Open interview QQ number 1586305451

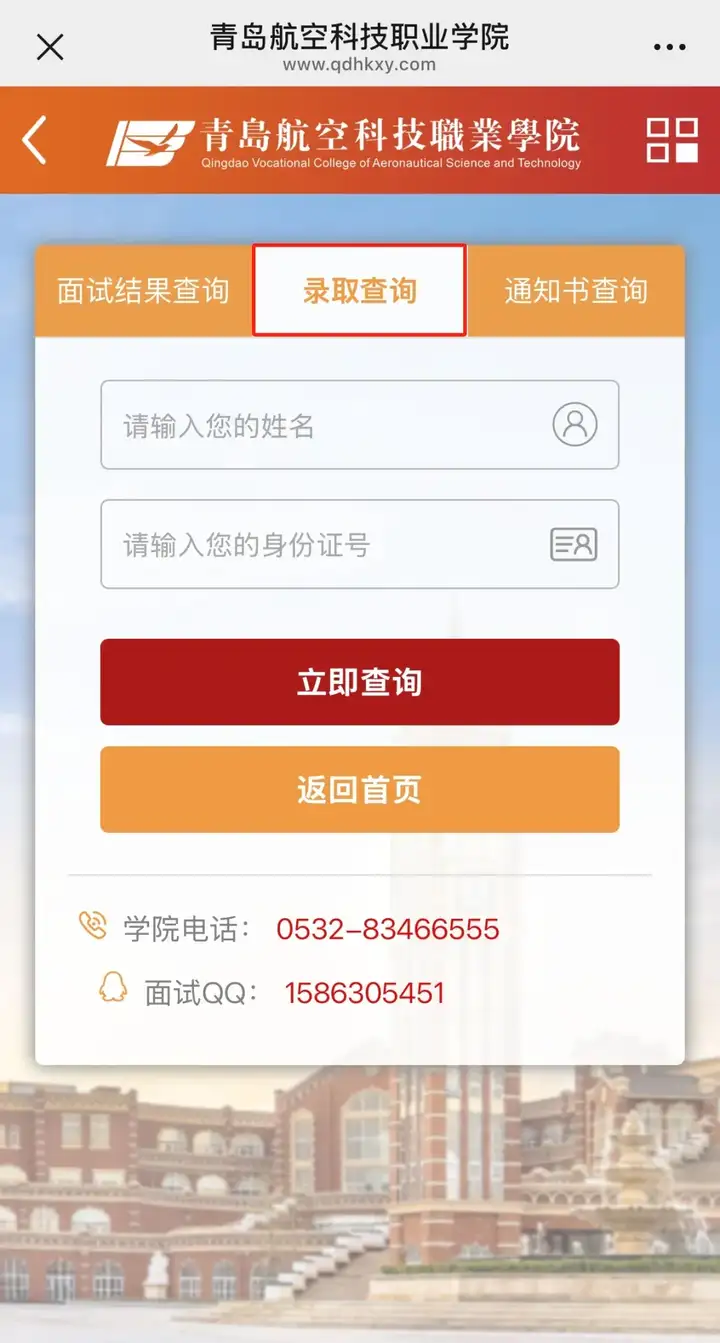(x=364, y=993)
